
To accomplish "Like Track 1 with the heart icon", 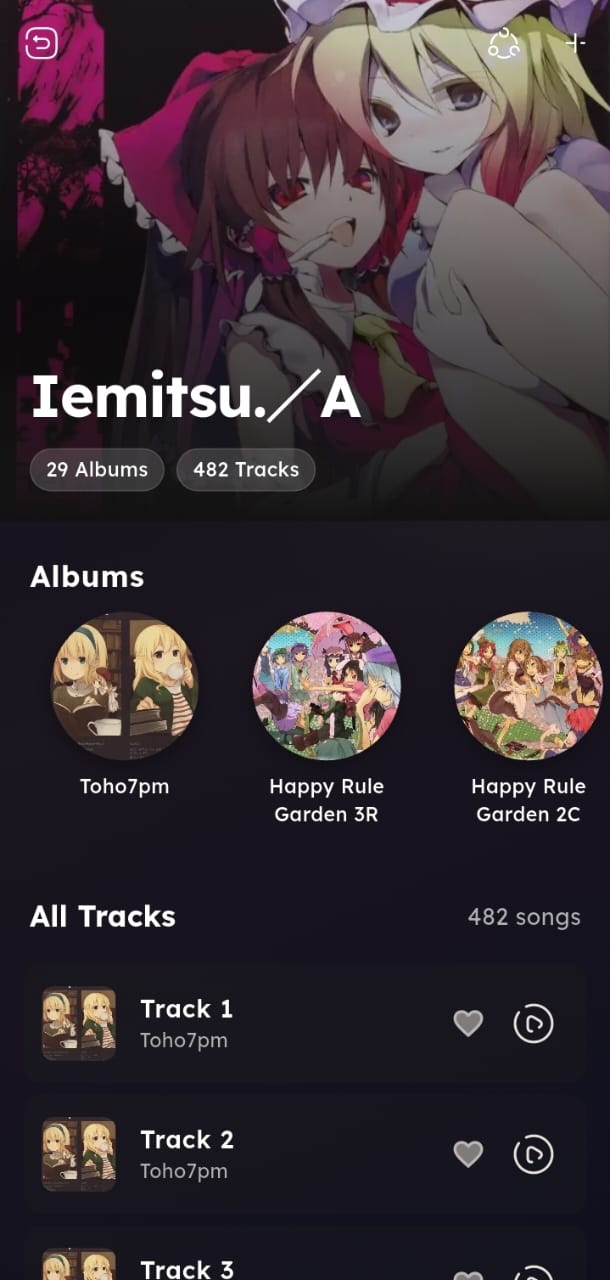I will [x=468, y=1023].
